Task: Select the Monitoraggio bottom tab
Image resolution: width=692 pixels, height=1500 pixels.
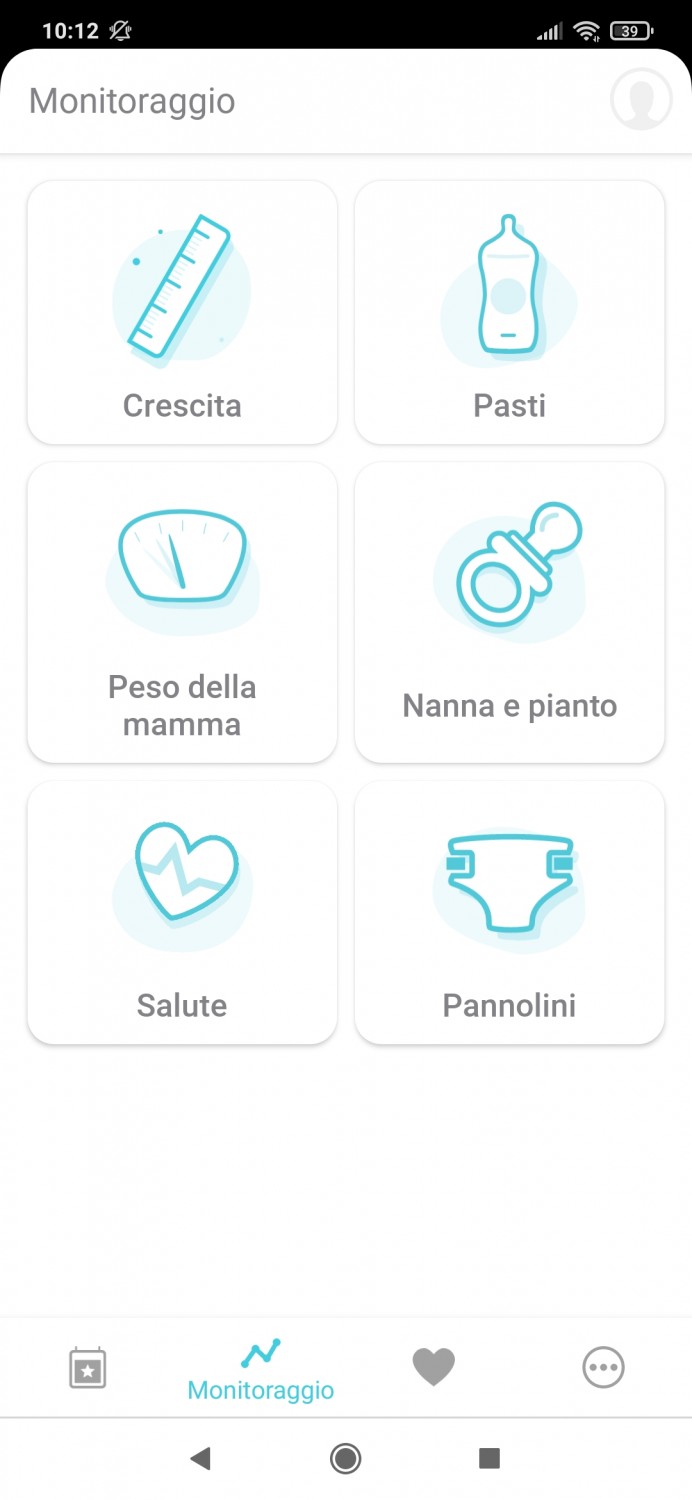Action: point(261,1369)
